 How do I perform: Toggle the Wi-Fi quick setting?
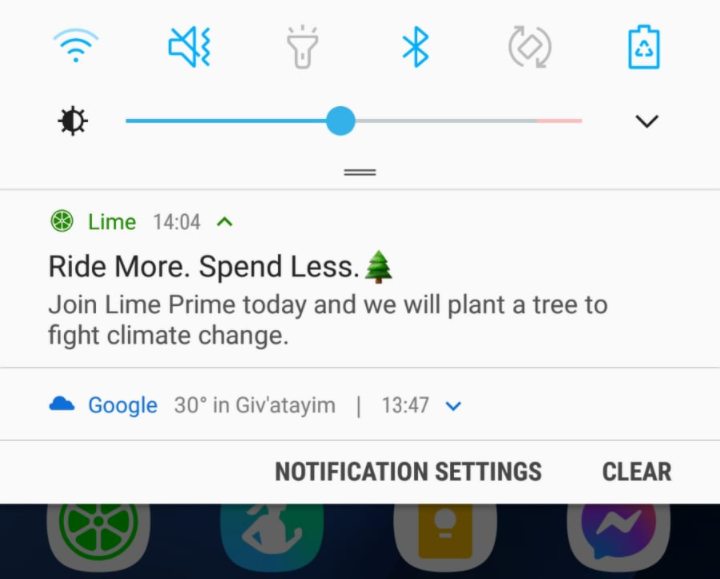point(76,46)
